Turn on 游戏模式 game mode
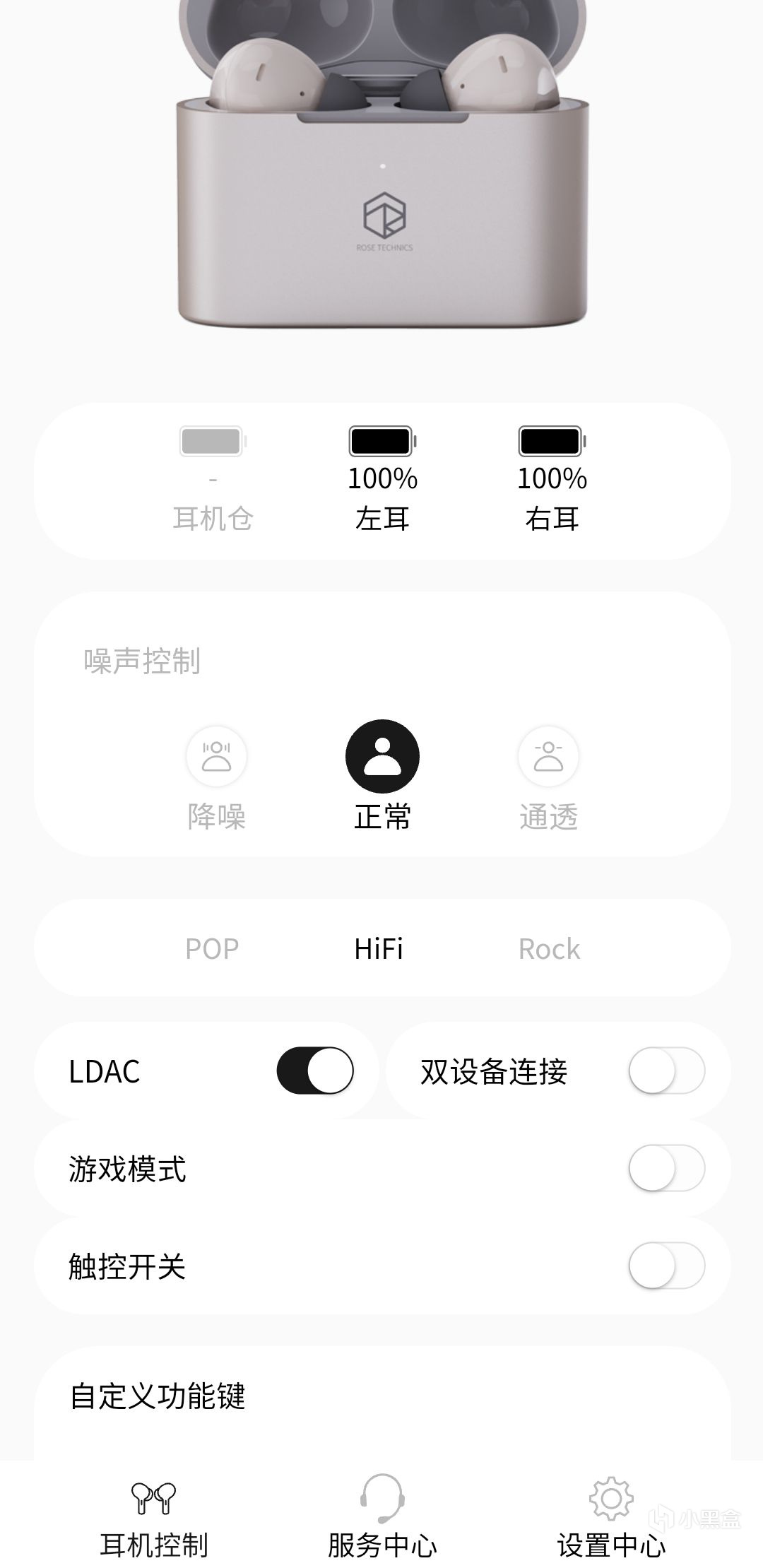Image resolution: width=763 pixels, height=1568 pixels. 666,1168
